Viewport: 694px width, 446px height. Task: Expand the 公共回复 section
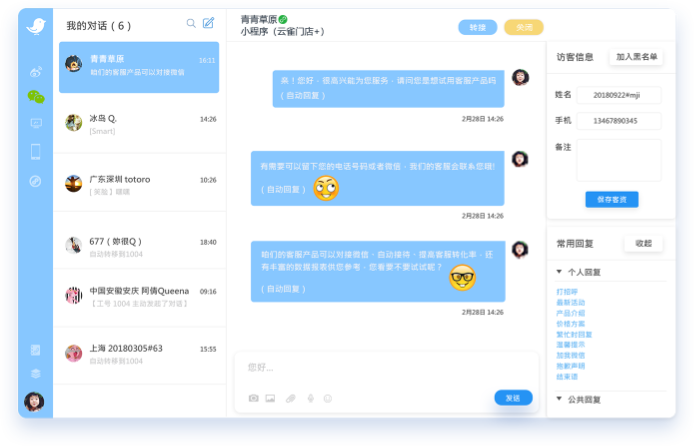585,400
